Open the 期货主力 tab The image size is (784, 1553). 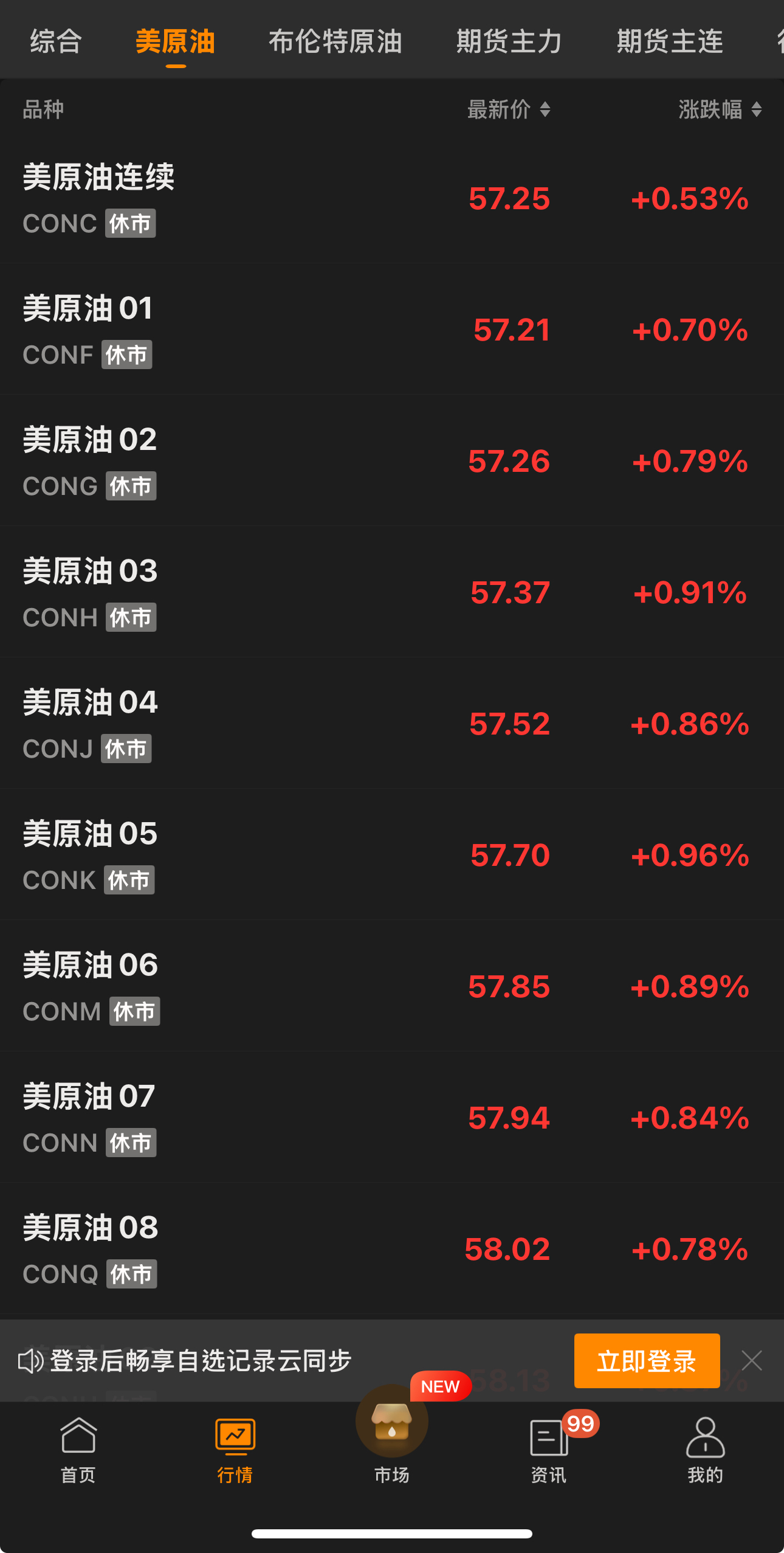[x=509, y=41]
